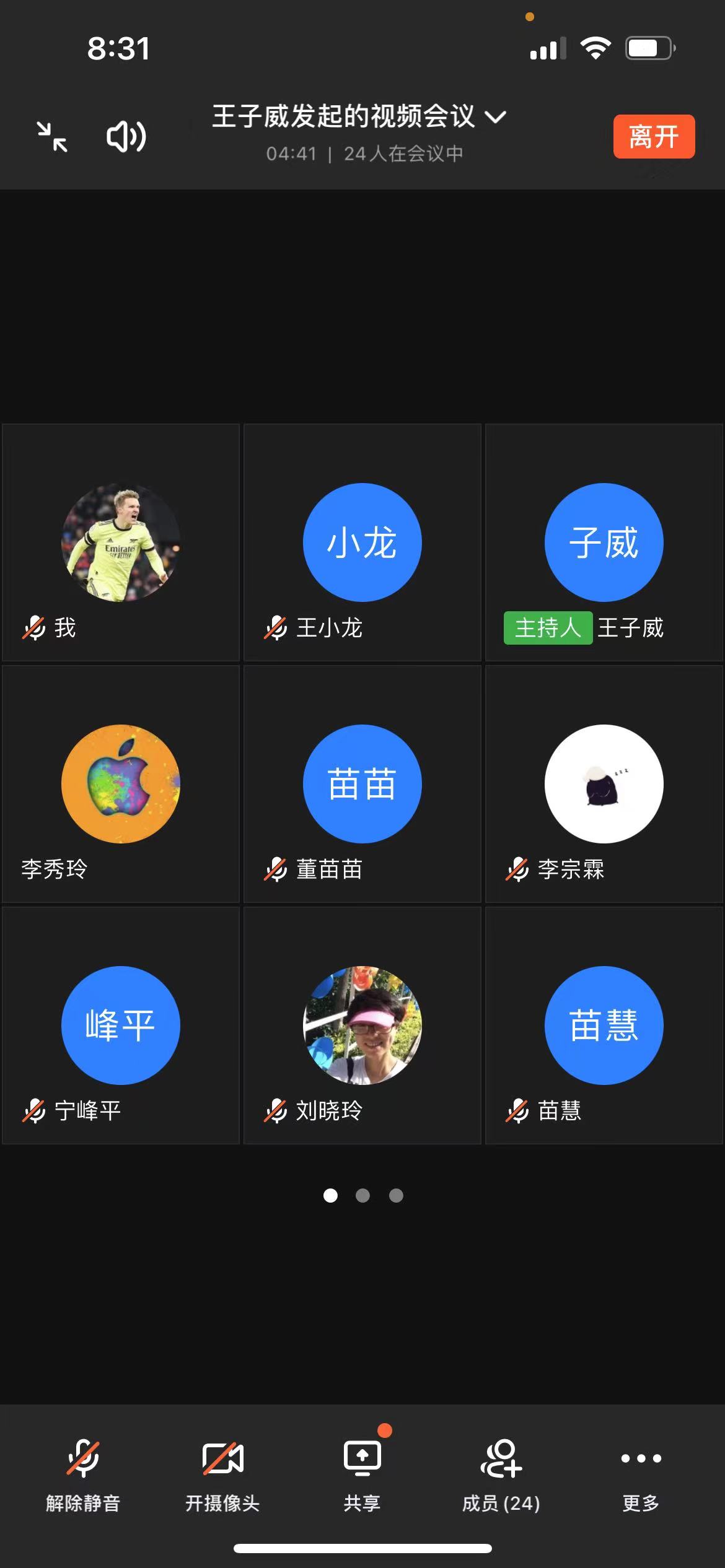Minimize the meeting window
725x1568 pixels.
[52, 137]
